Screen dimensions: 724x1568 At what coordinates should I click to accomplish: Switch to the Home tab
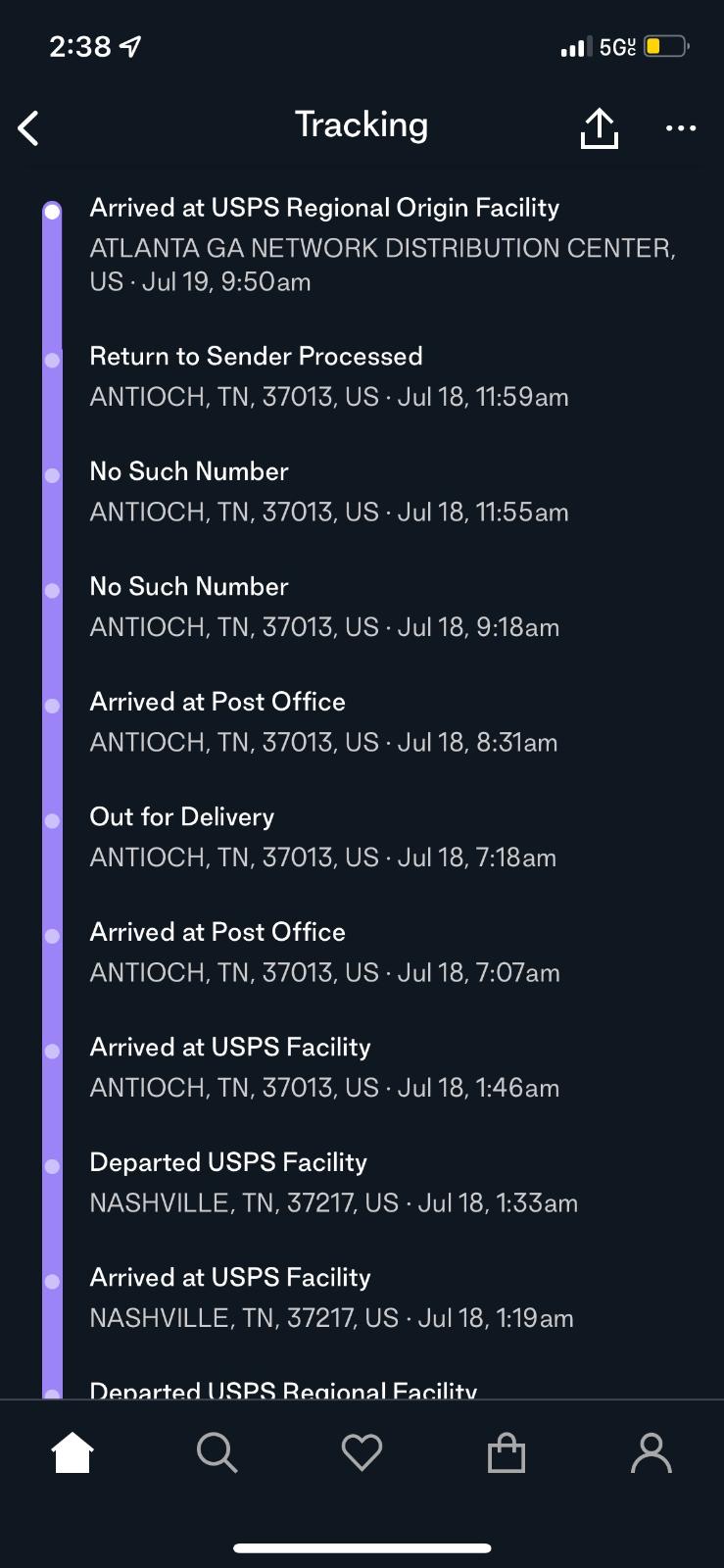click(72, 1452)
